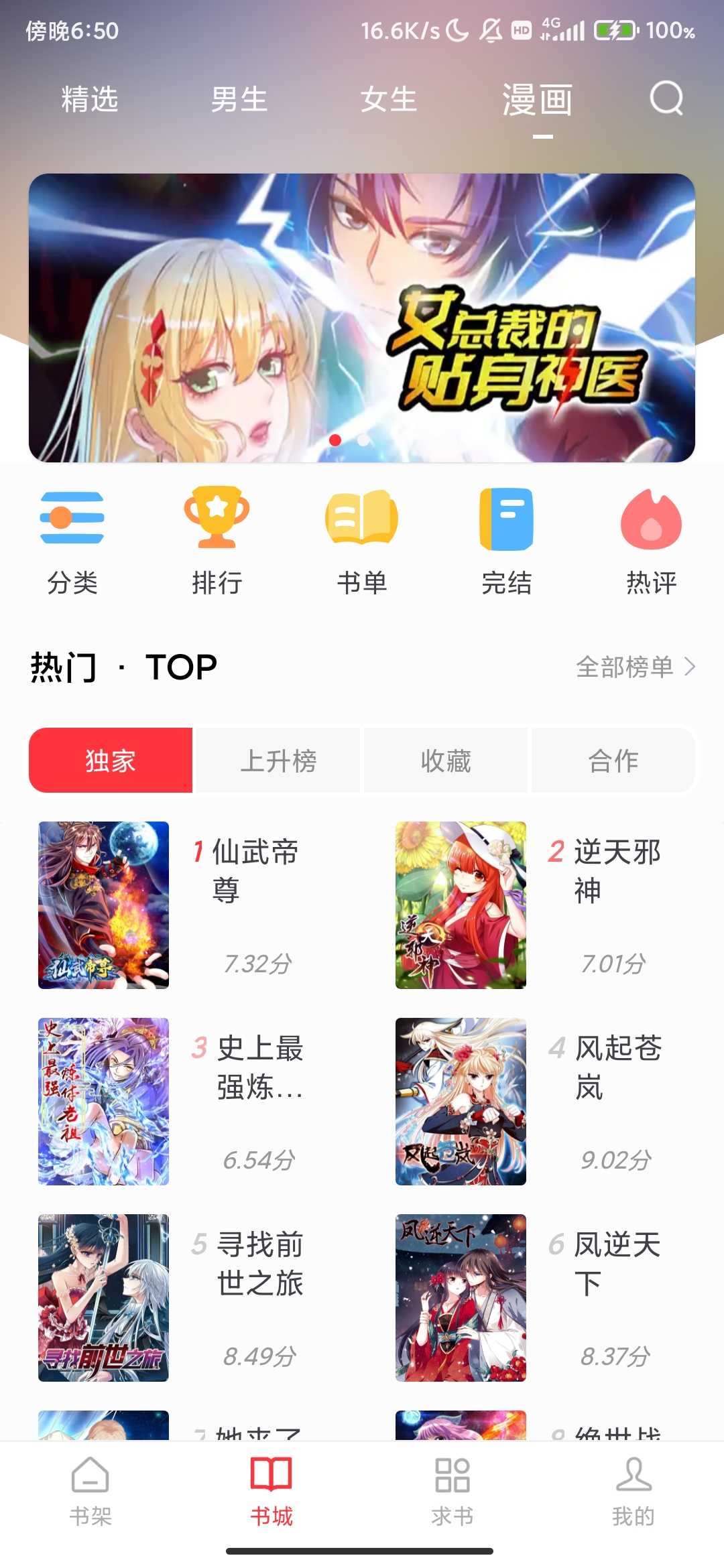Switch to the 精选 tab
Image resolution: width=724 pixels, height=1568 pixels.
pos(90,99)
